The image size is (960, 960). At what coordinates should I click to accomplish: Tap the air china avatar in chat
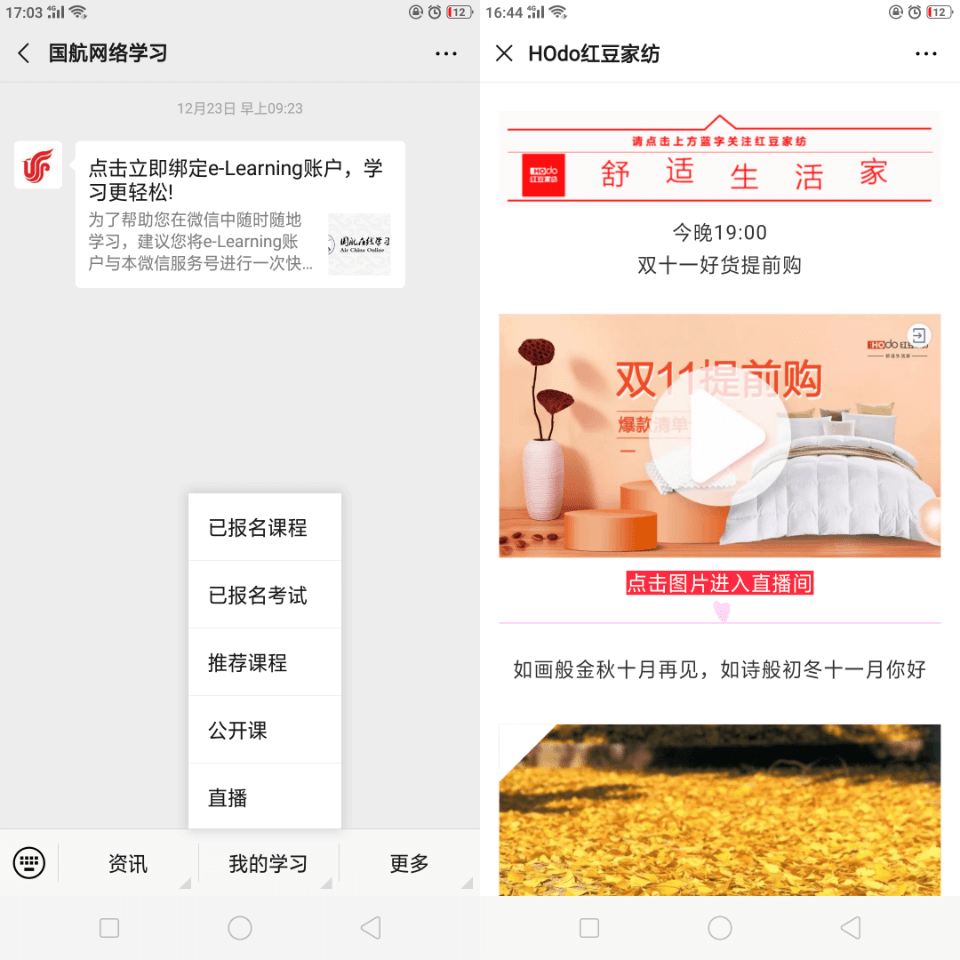(x=38, y=166)
